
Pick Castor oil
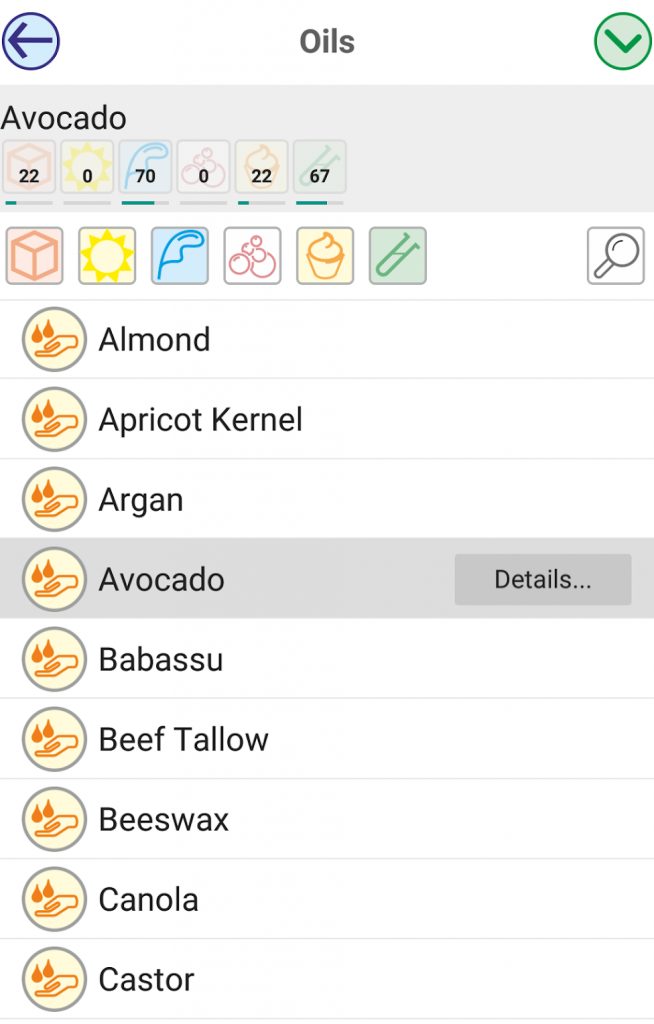coord(147,980)
